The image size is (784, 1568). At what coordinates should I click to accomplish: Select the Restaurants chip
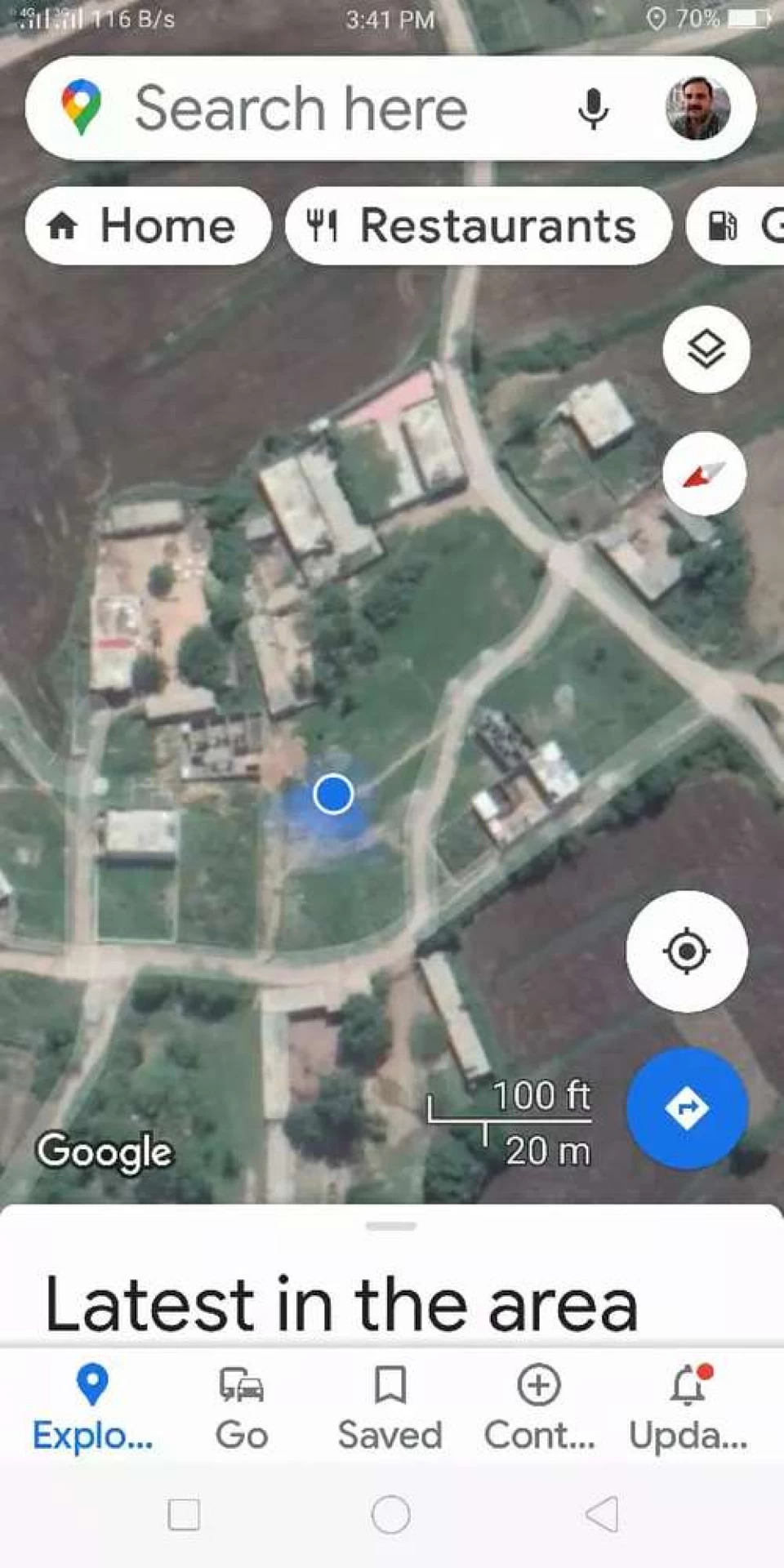click(x=479, y=225)
